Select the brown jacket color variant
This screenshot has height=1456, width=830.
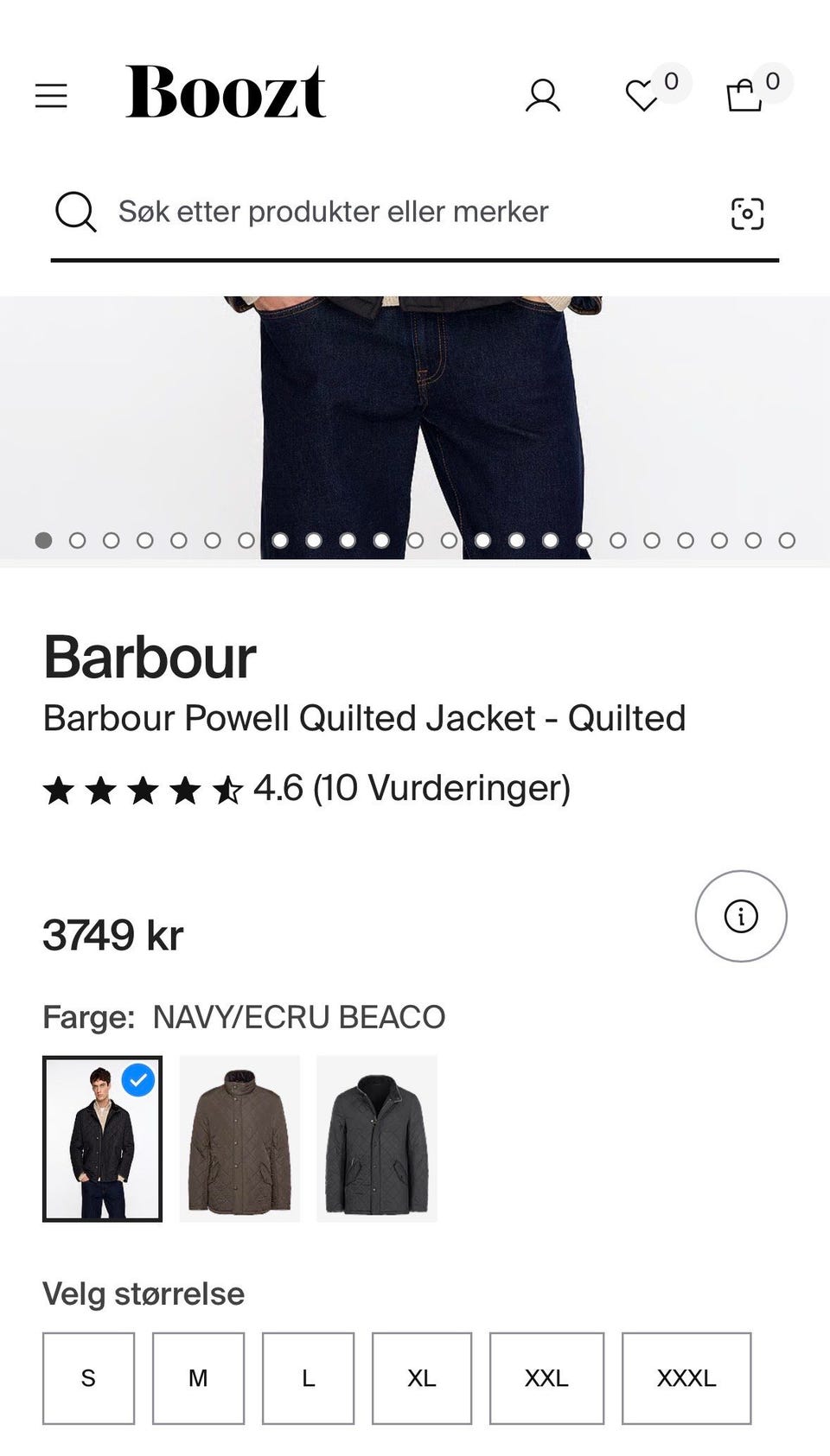[239, 1139]
